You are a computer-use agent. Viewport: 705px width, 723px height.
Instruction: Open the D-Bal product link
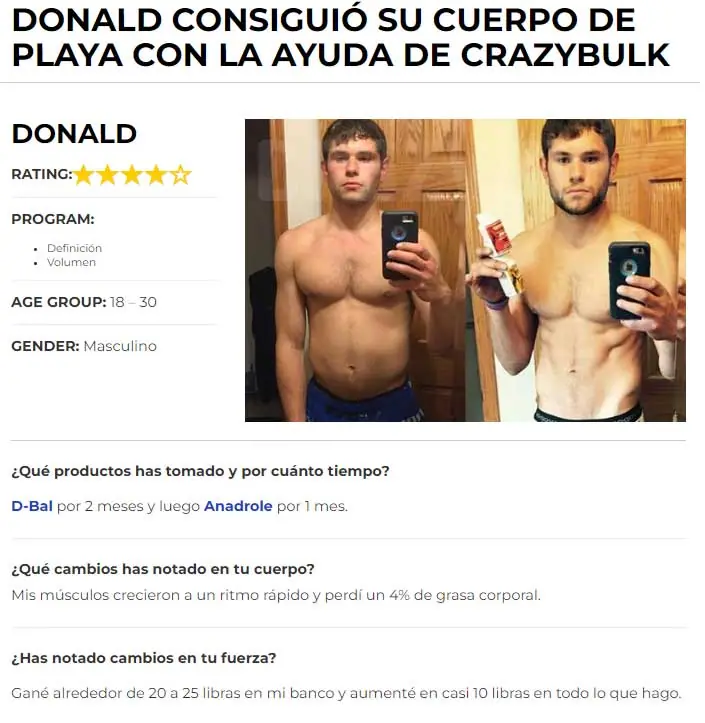click(x=32, y=506)
